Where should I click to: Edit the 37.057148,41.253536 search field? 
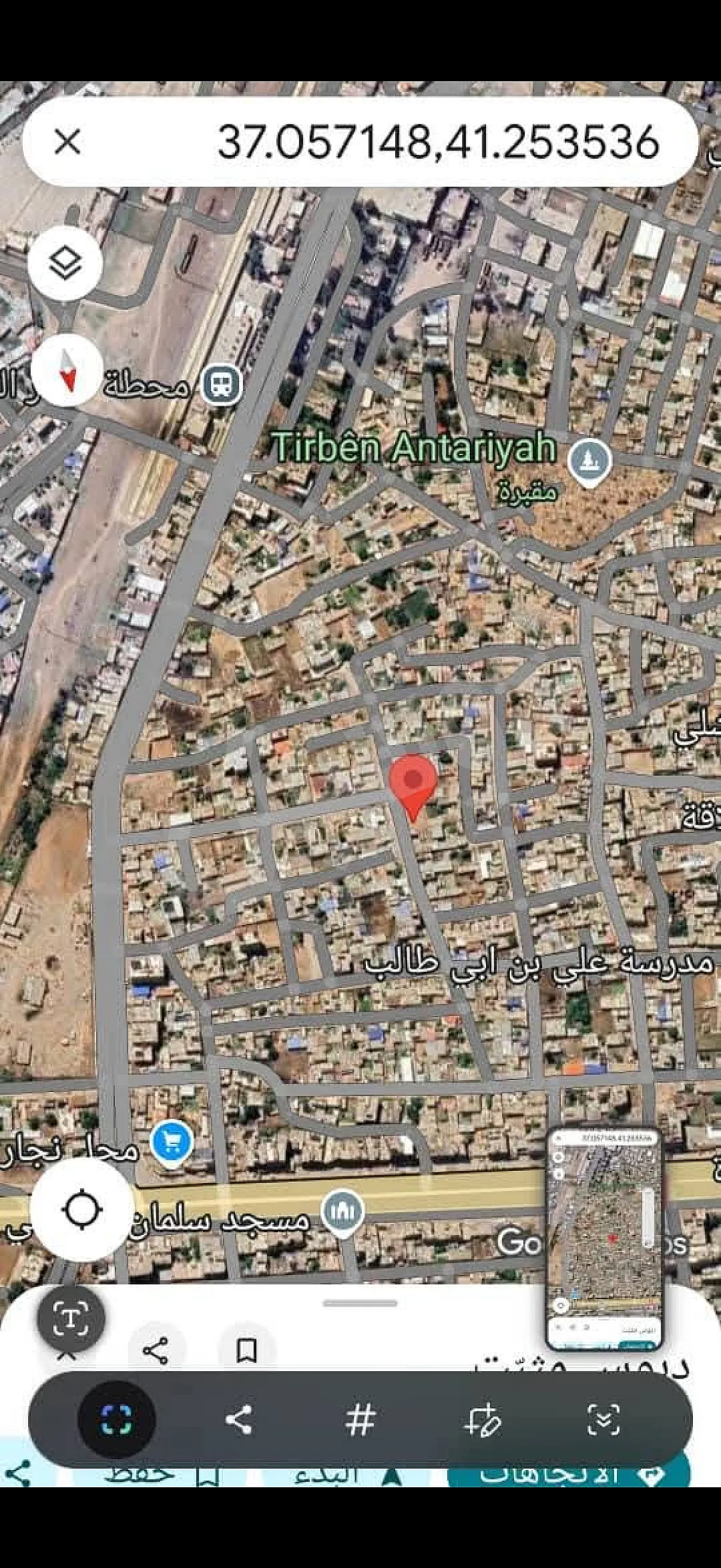(437, 142)
